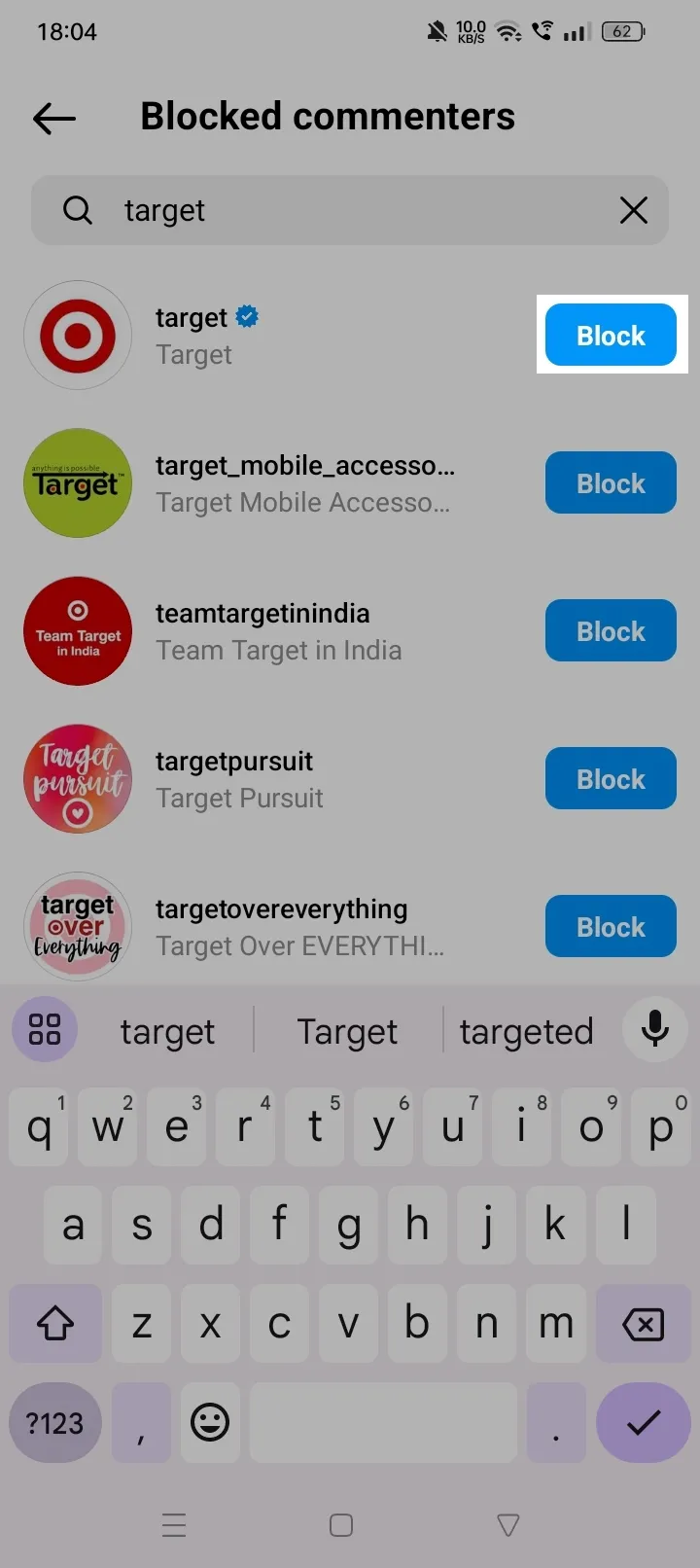This screenshot has height=1568, width=700.
Task: Clear the search text with X
Action: pos(633,210)
